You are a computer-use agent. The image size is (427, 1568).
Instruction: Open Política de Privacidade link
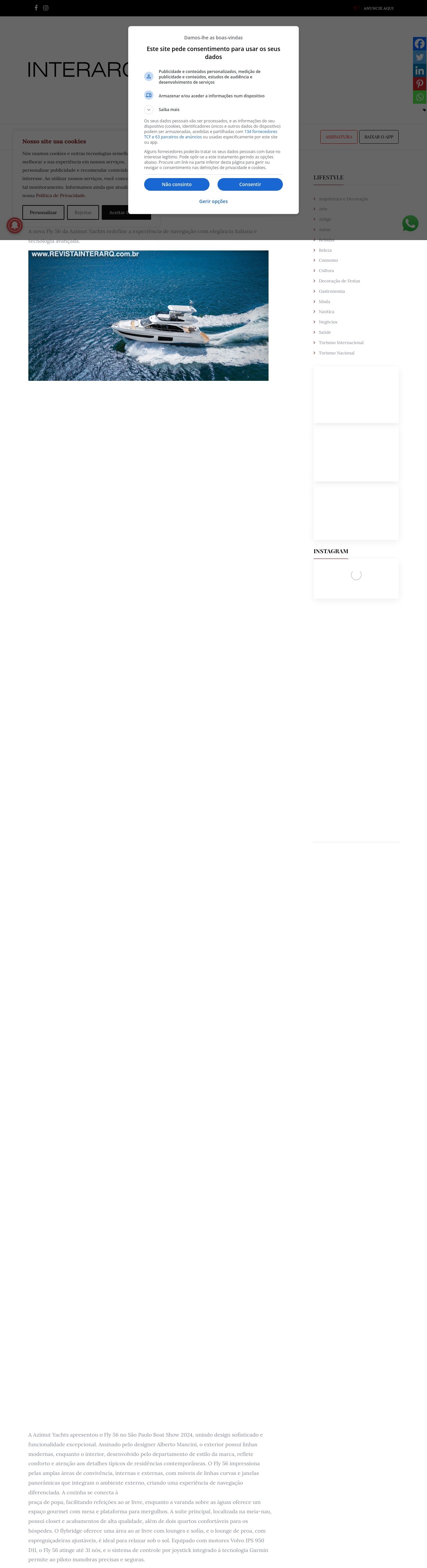(x=60, y=195)
